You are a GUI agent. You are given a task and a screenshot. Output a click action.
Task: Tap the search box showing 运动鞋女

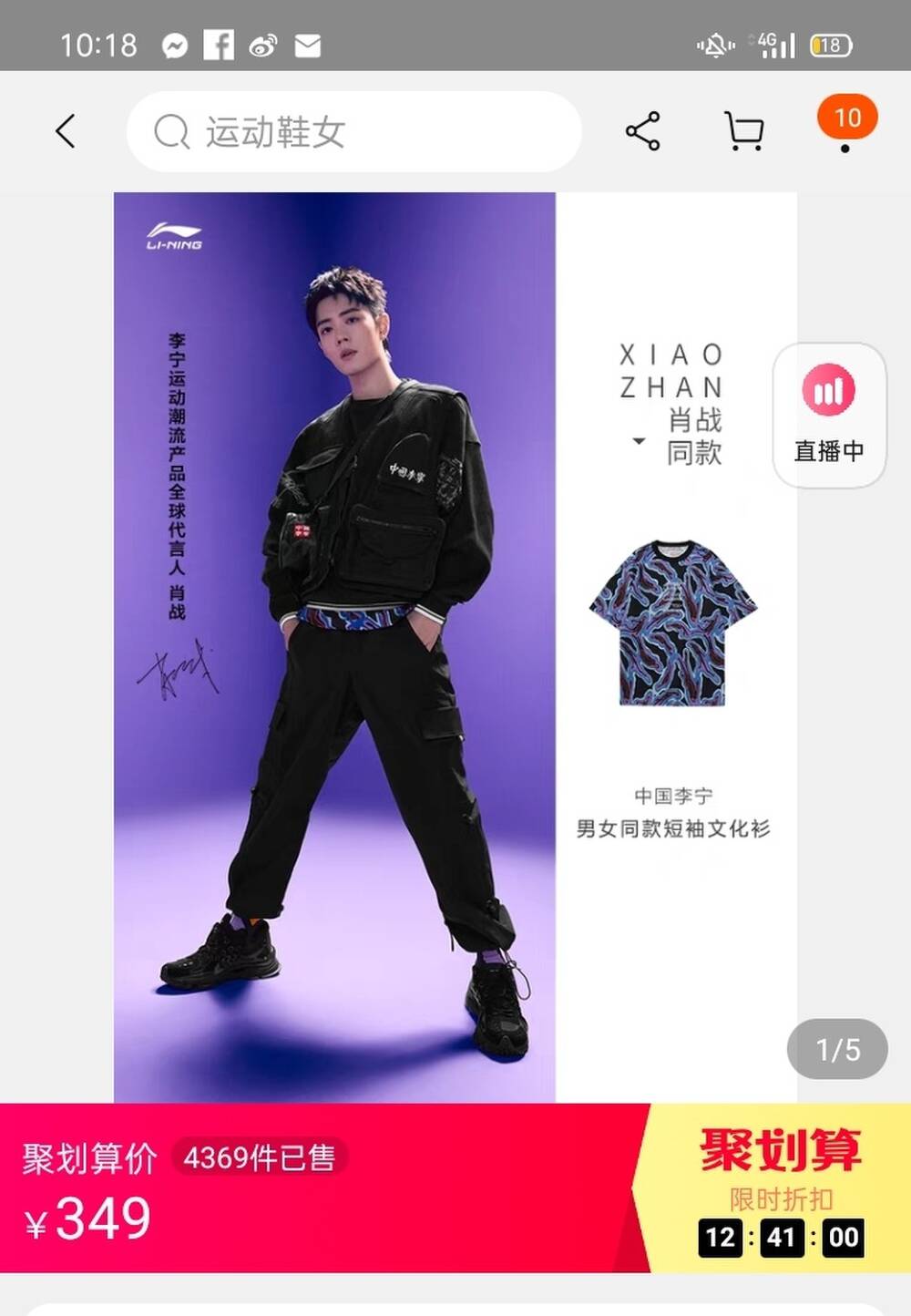tap(353, 132)
